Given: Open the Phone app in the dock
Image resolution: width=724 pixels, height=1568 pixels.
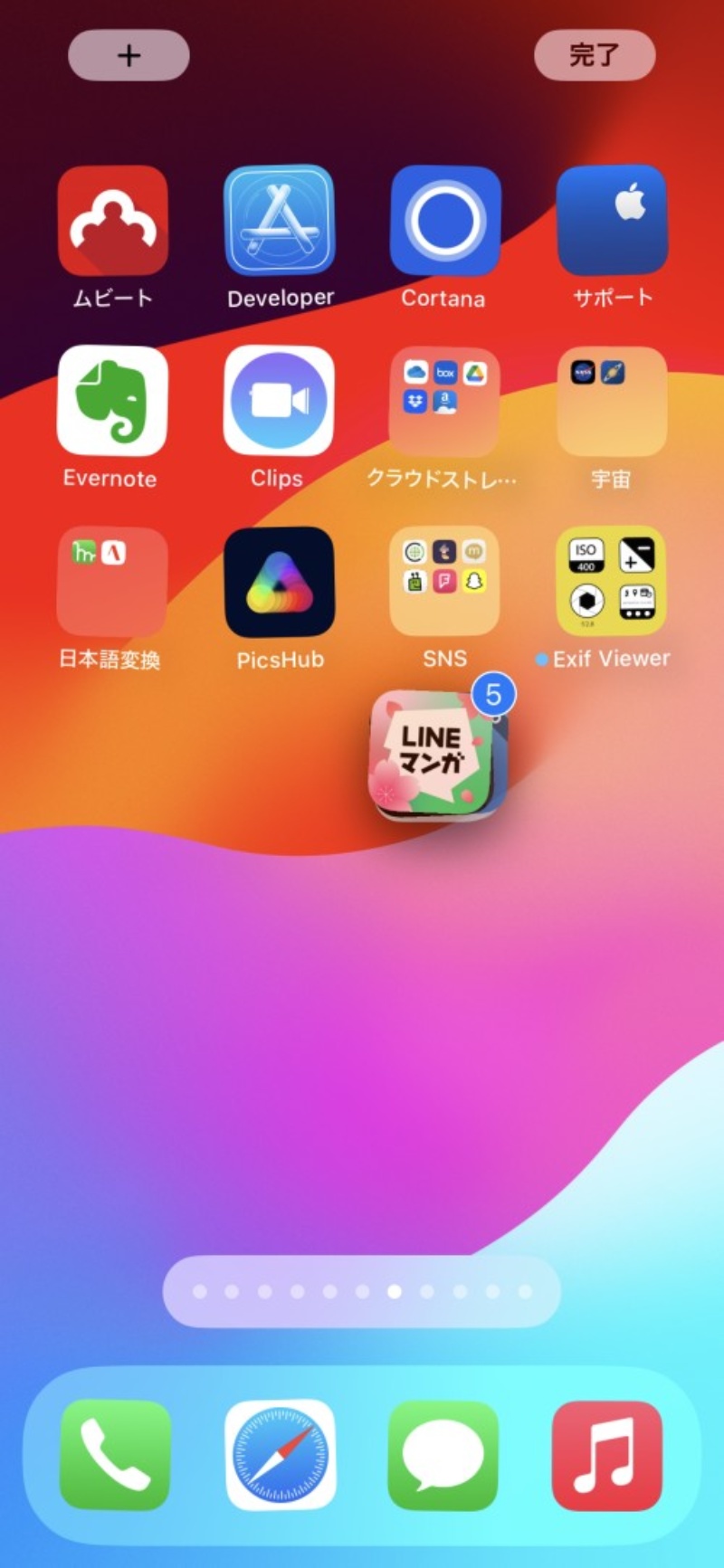Looking at the screenshot, I should 115,1456.
